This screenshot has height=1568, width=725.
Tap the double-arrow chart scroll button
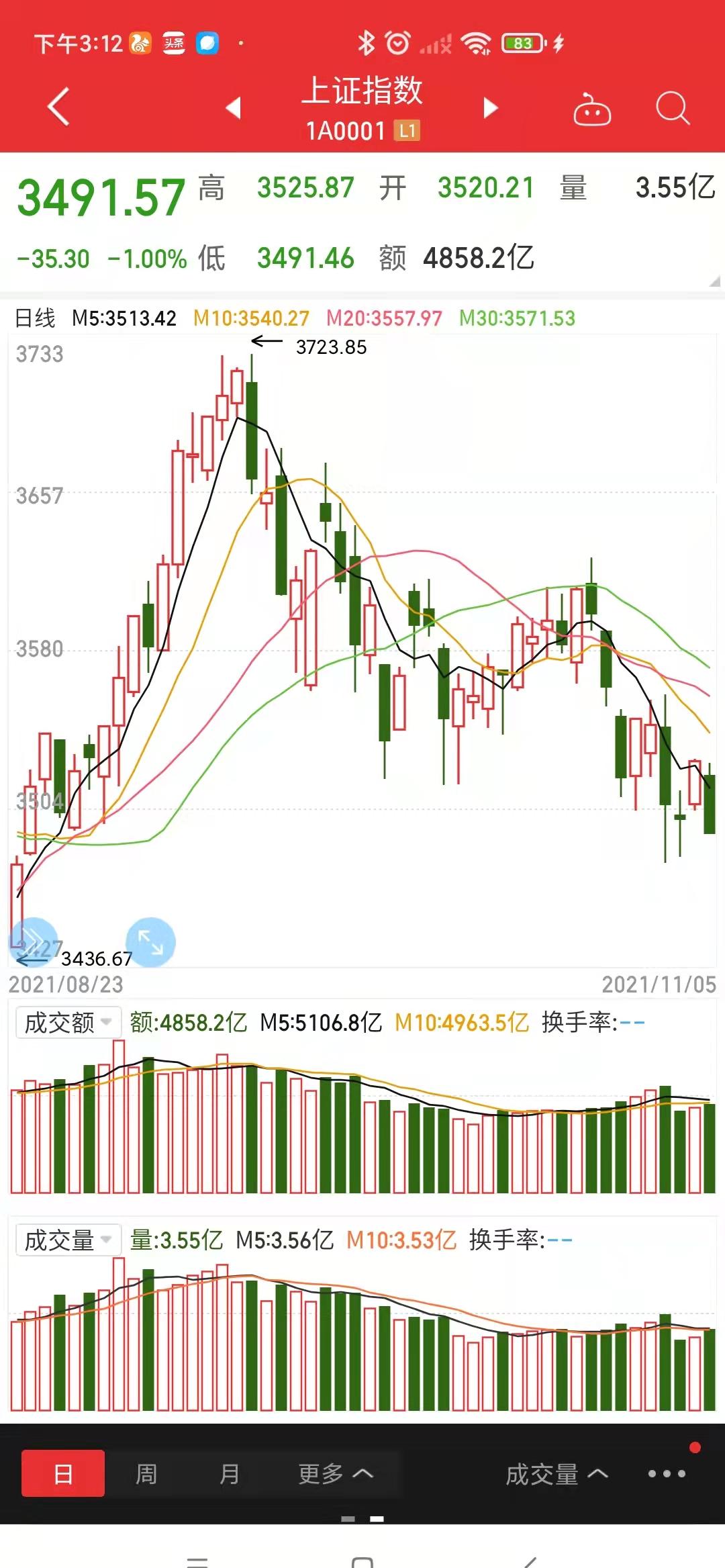(32, 940)
